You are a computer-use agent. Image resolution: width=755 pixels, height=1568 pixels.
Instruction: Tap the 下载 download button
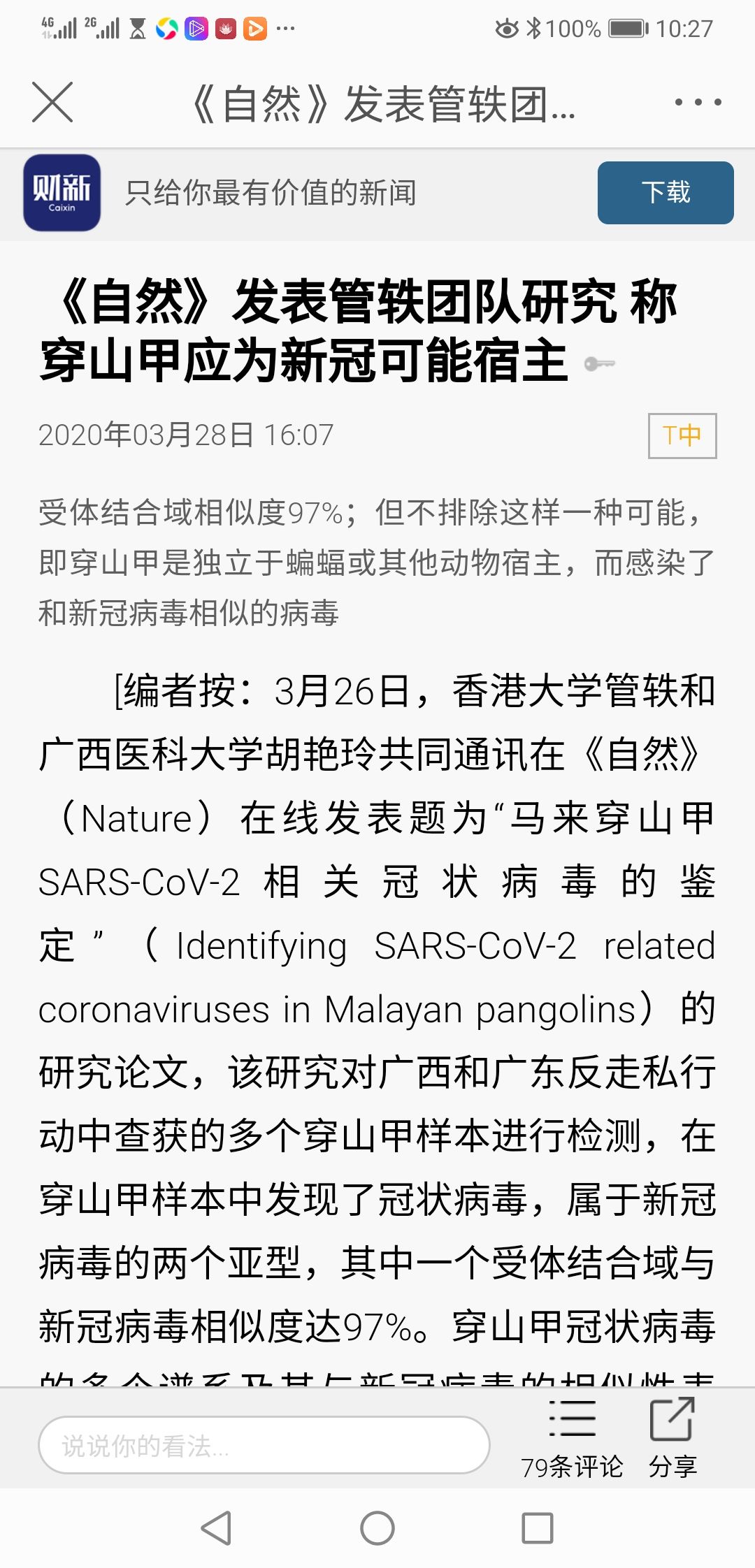[666, 192]
